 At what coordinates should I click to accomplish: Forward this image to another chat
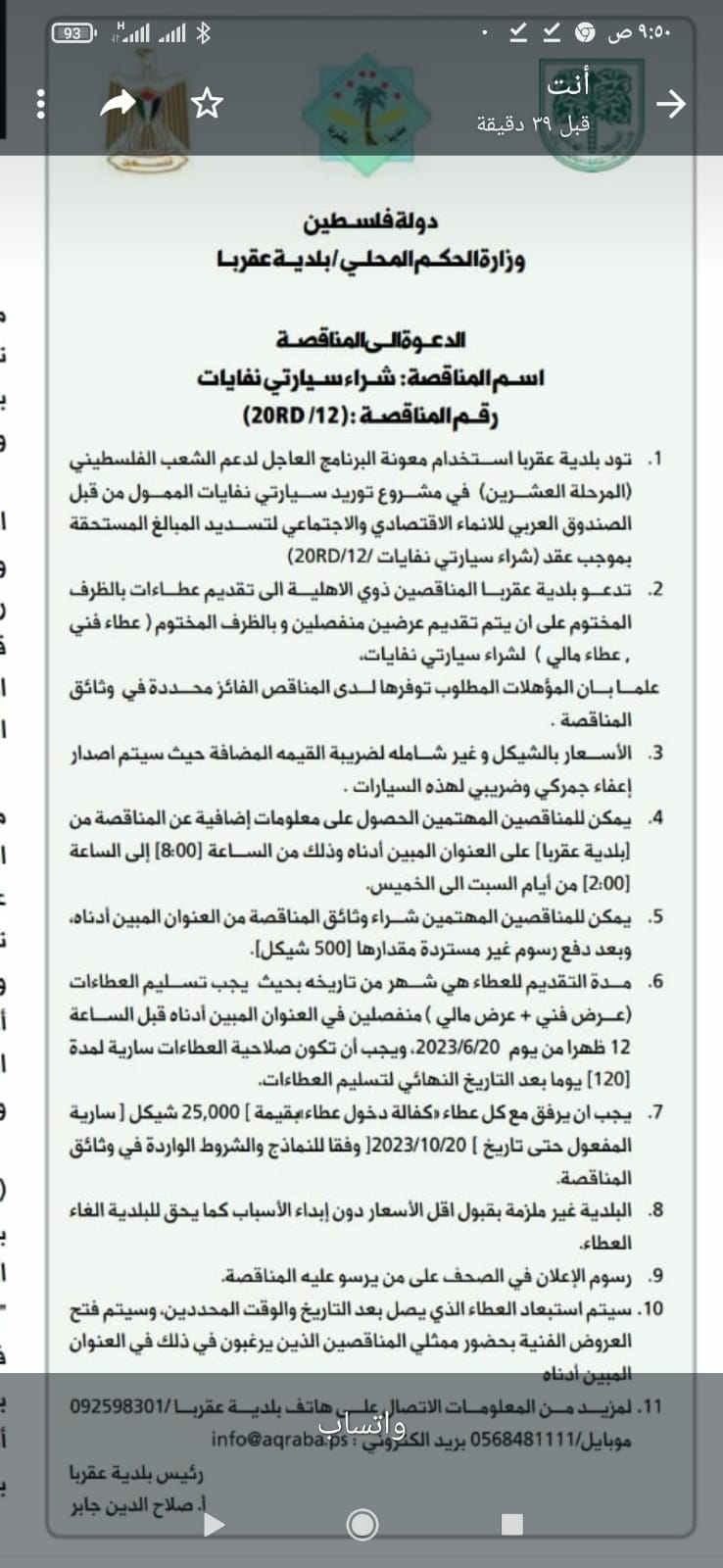120,104
